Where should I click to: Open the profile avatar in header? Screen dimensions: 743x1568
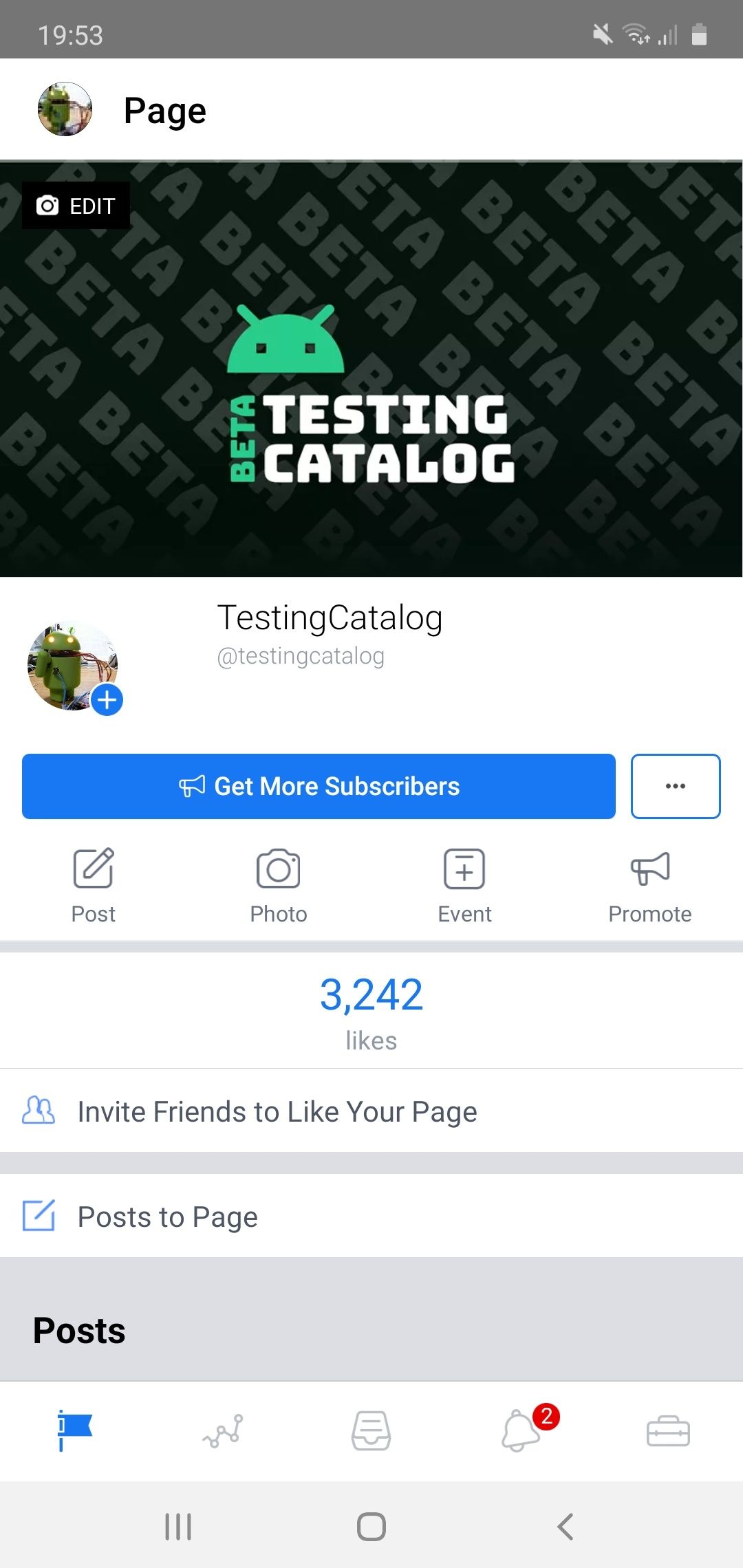coord(65,109)
